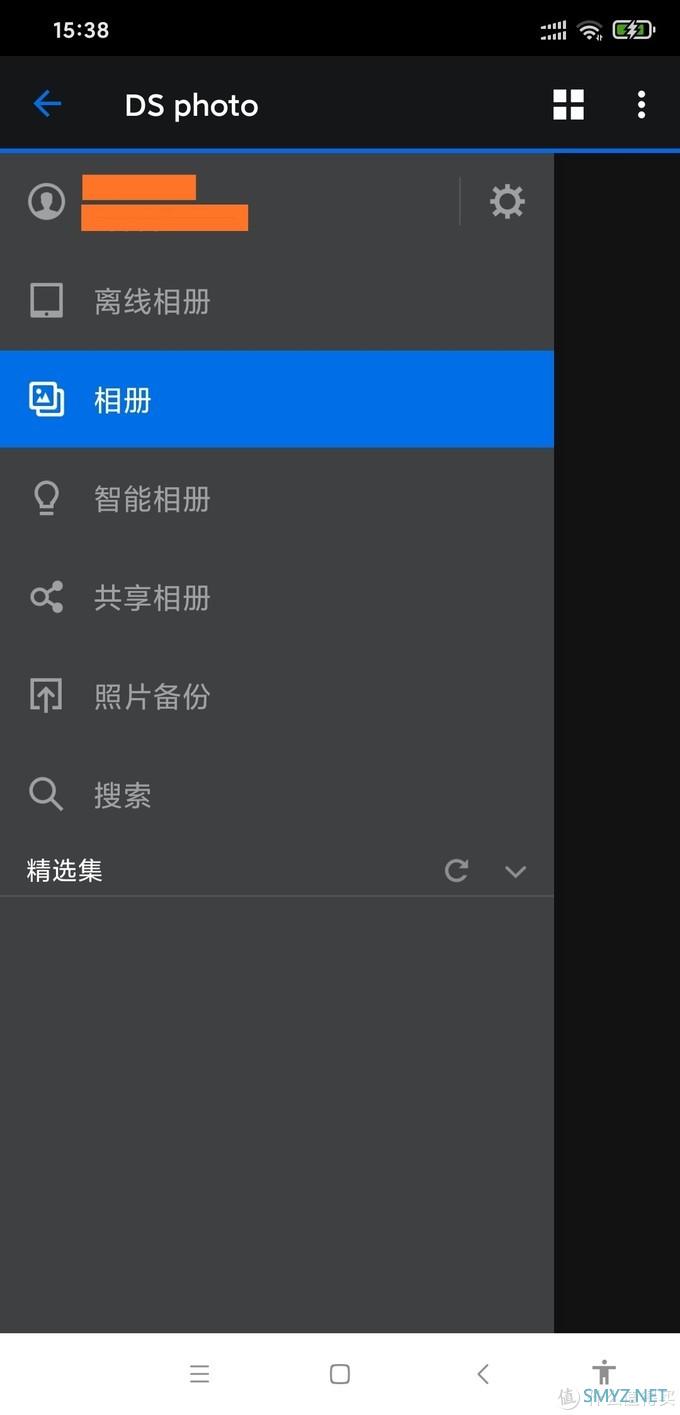
Task: Switch to grid view layout
Action: [x=568, y=104]
